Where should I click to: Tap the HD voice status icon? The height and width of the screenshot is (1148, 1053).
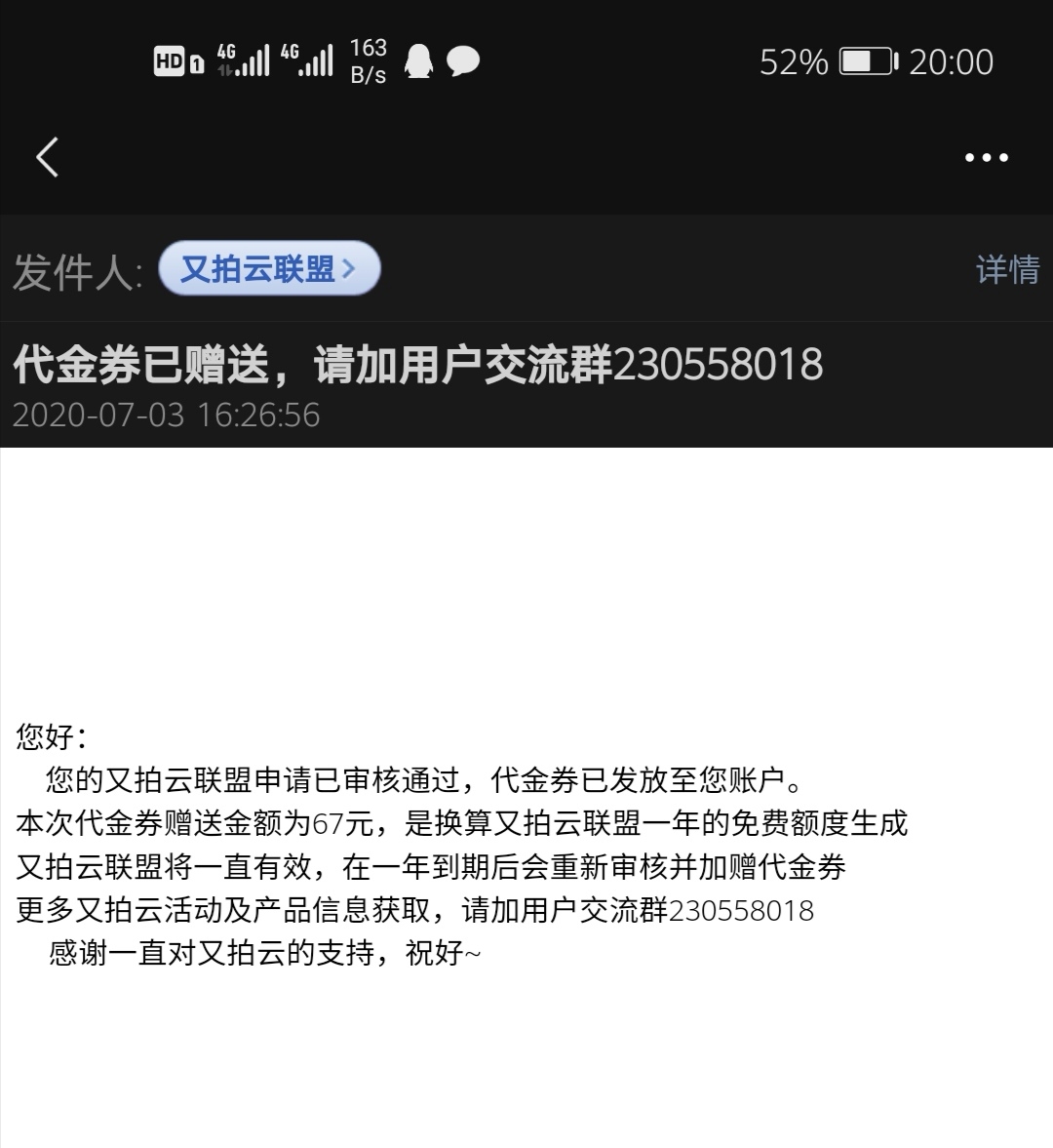[168, 60]
